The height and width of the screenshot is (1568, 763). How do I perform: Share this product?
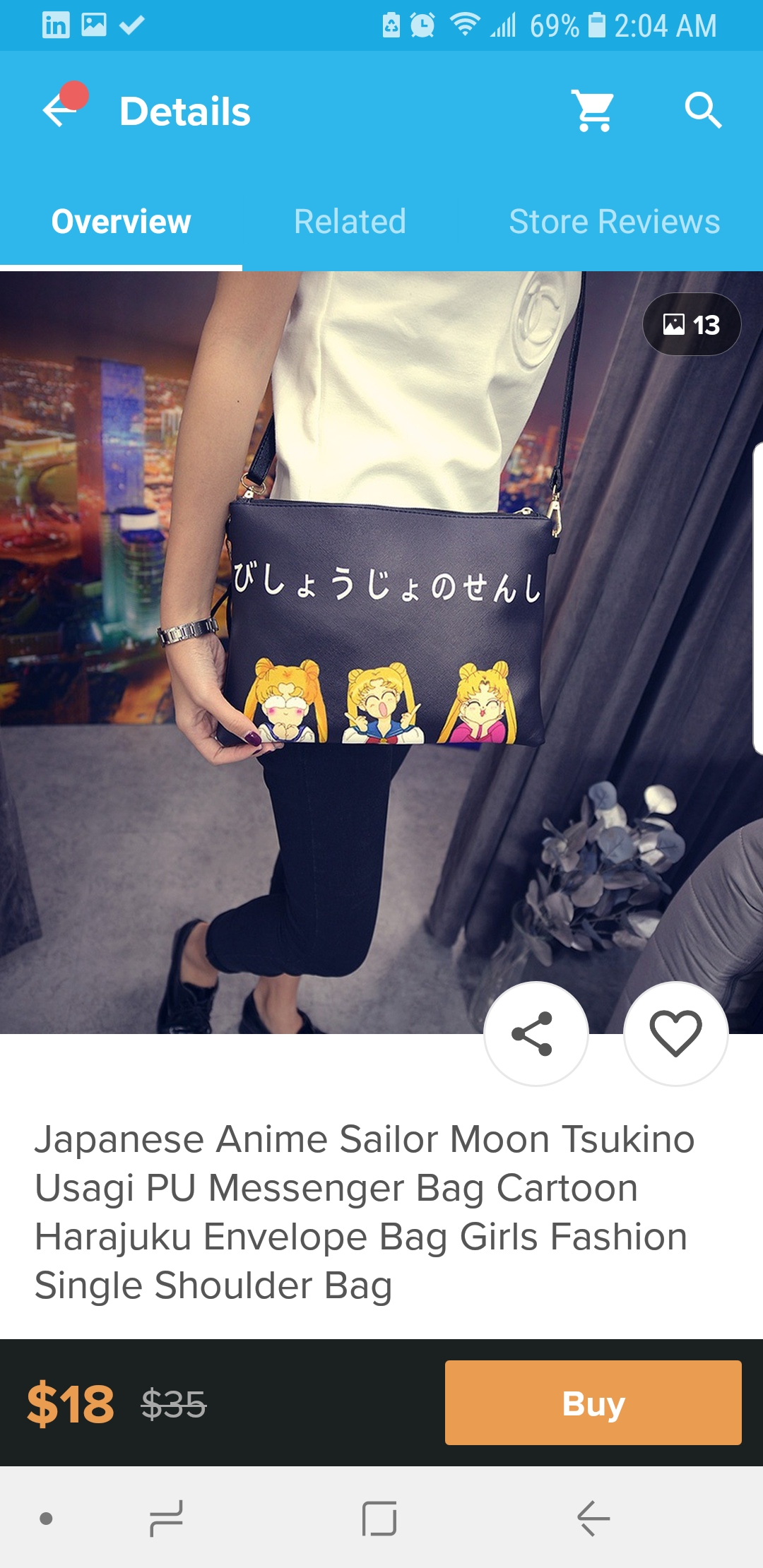[x=536, y=1033]
